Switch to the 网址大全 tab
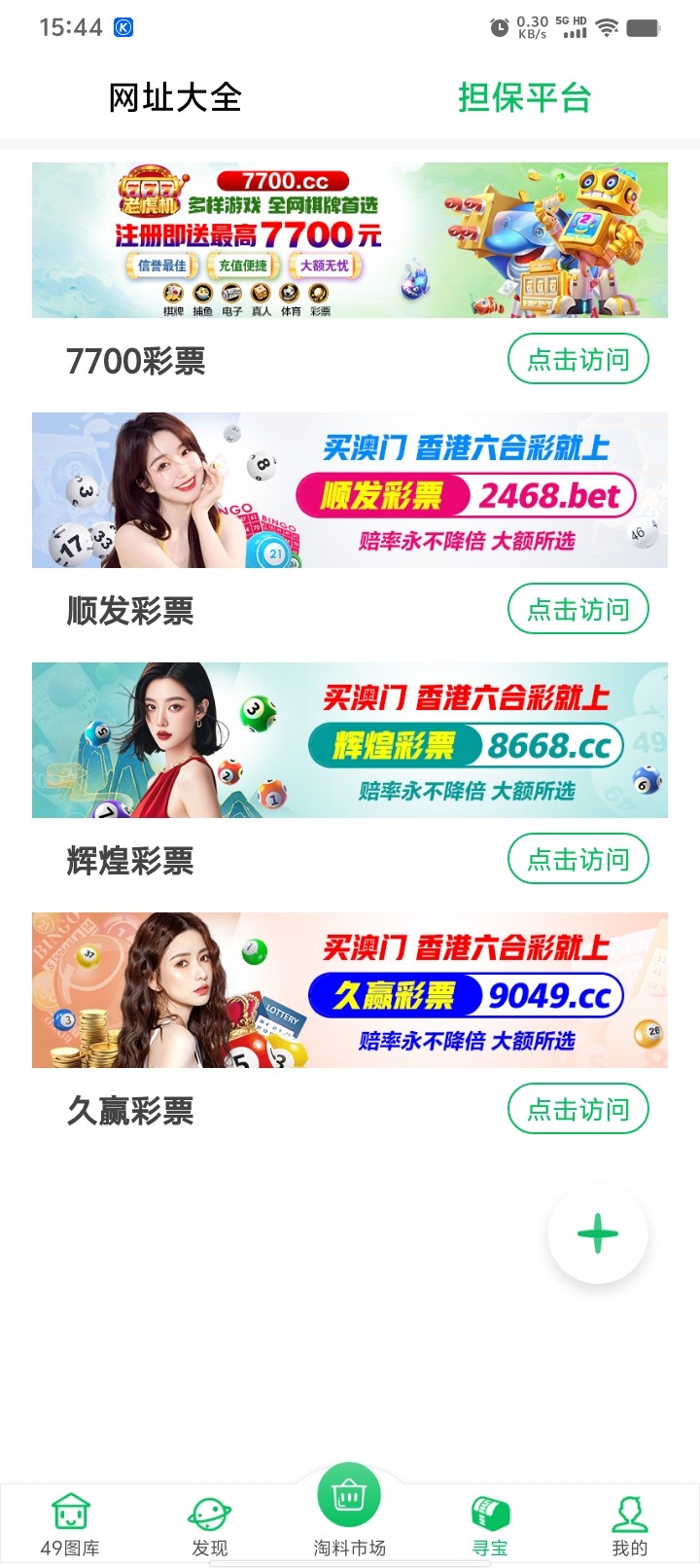This screenshot has width=700, height=1568. pyautogui.click(x=175, y=98)
